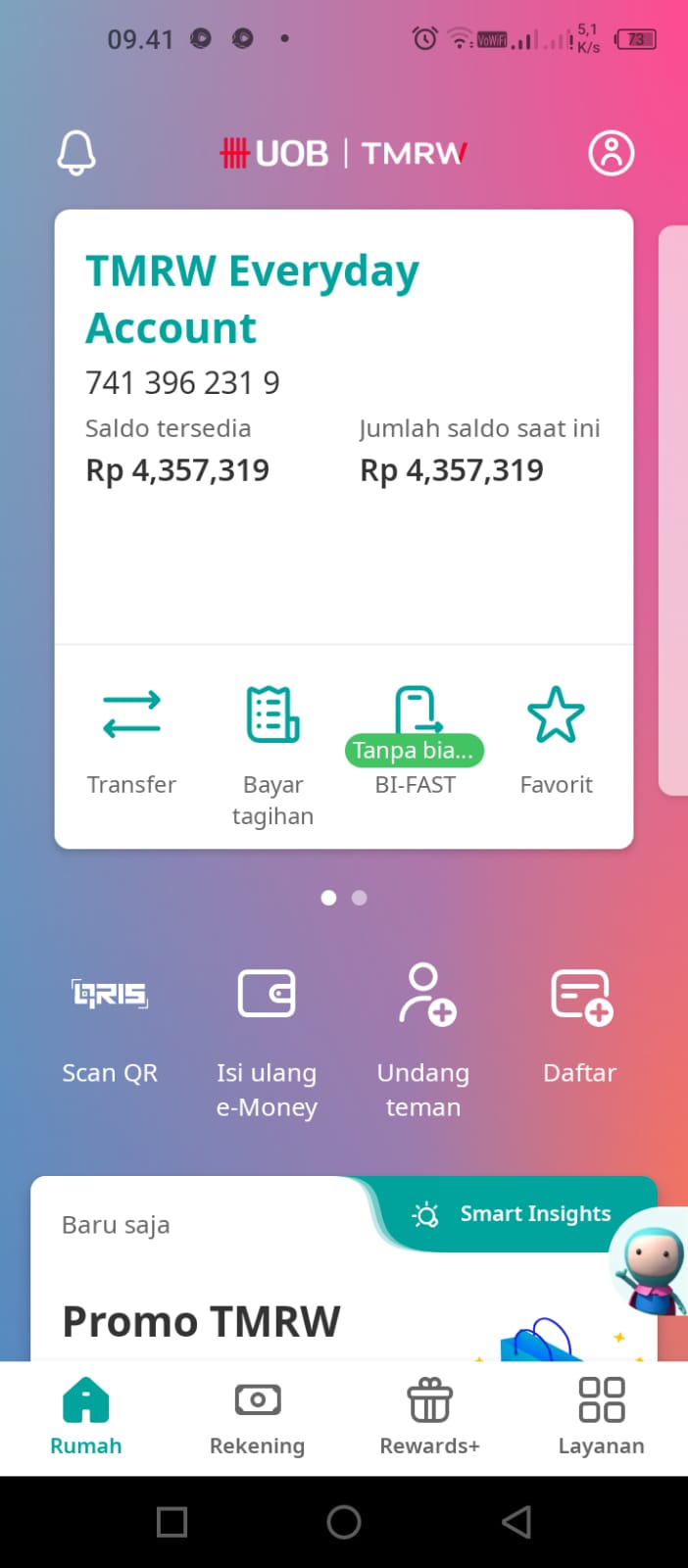This screenshot has width=688, height=1568.
Task: Tap the system back button
Action: [516, 1522]
